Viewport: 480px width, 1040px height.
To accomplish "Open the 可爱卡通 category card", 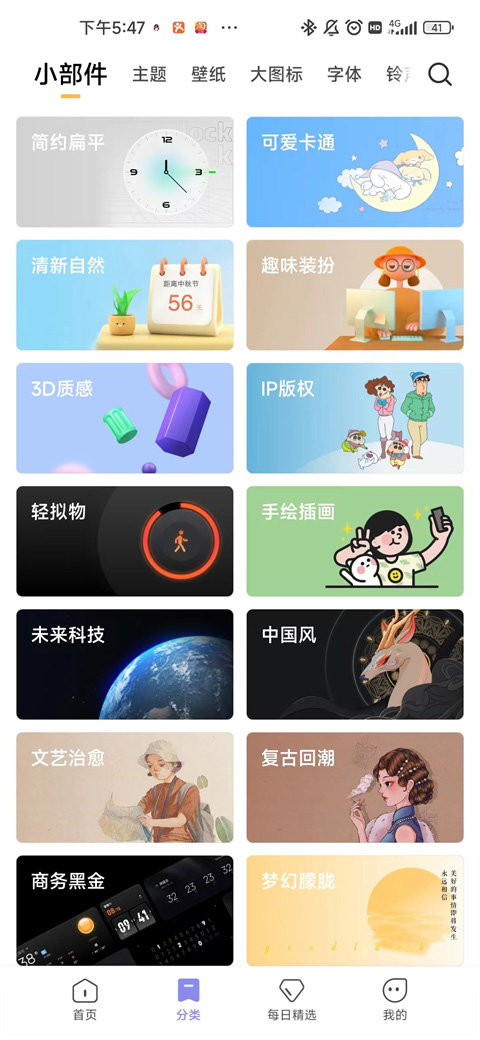I will (x=355, y=172).
